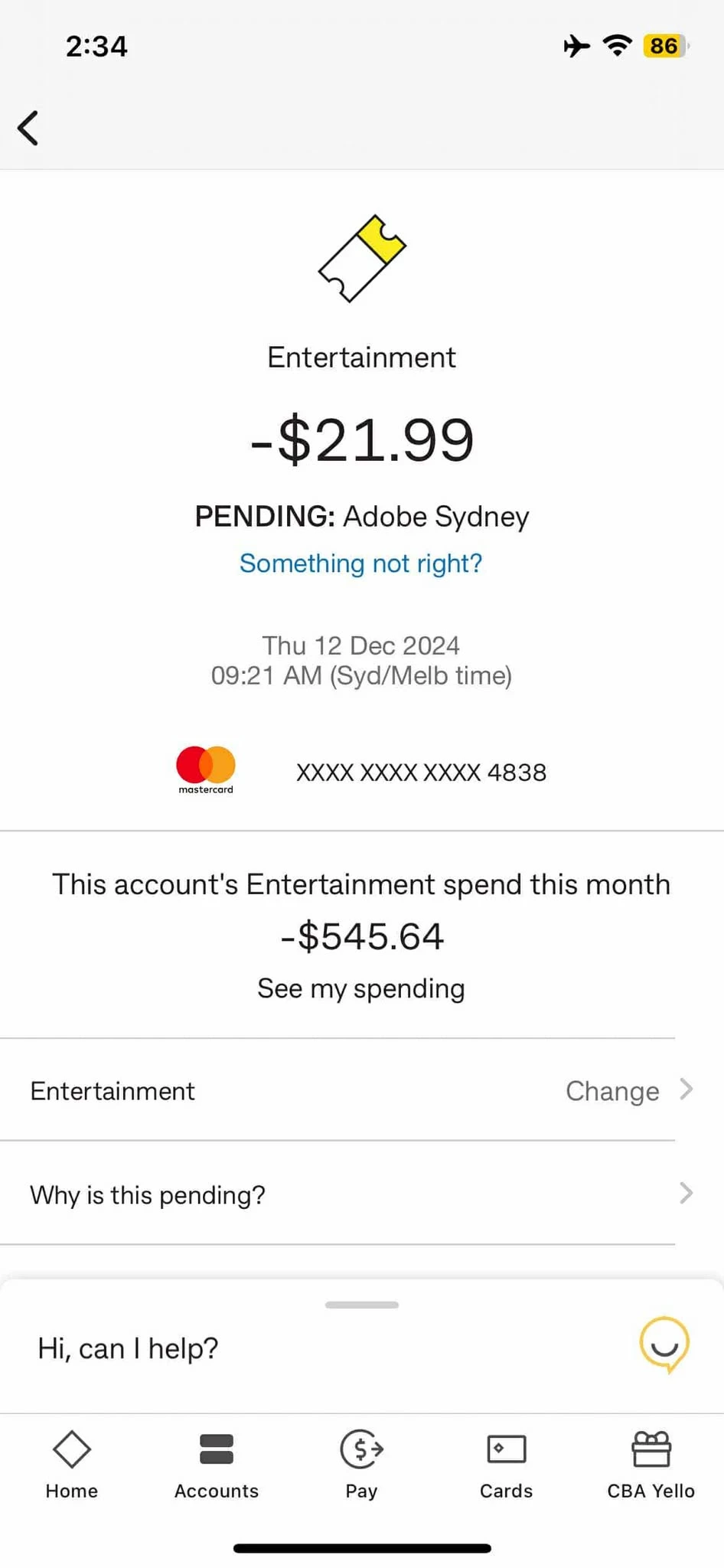Open 'See my spending' for Entertainment
Image resolution: width=724 pixels, height=1568 pixels.
pos(360,988)
